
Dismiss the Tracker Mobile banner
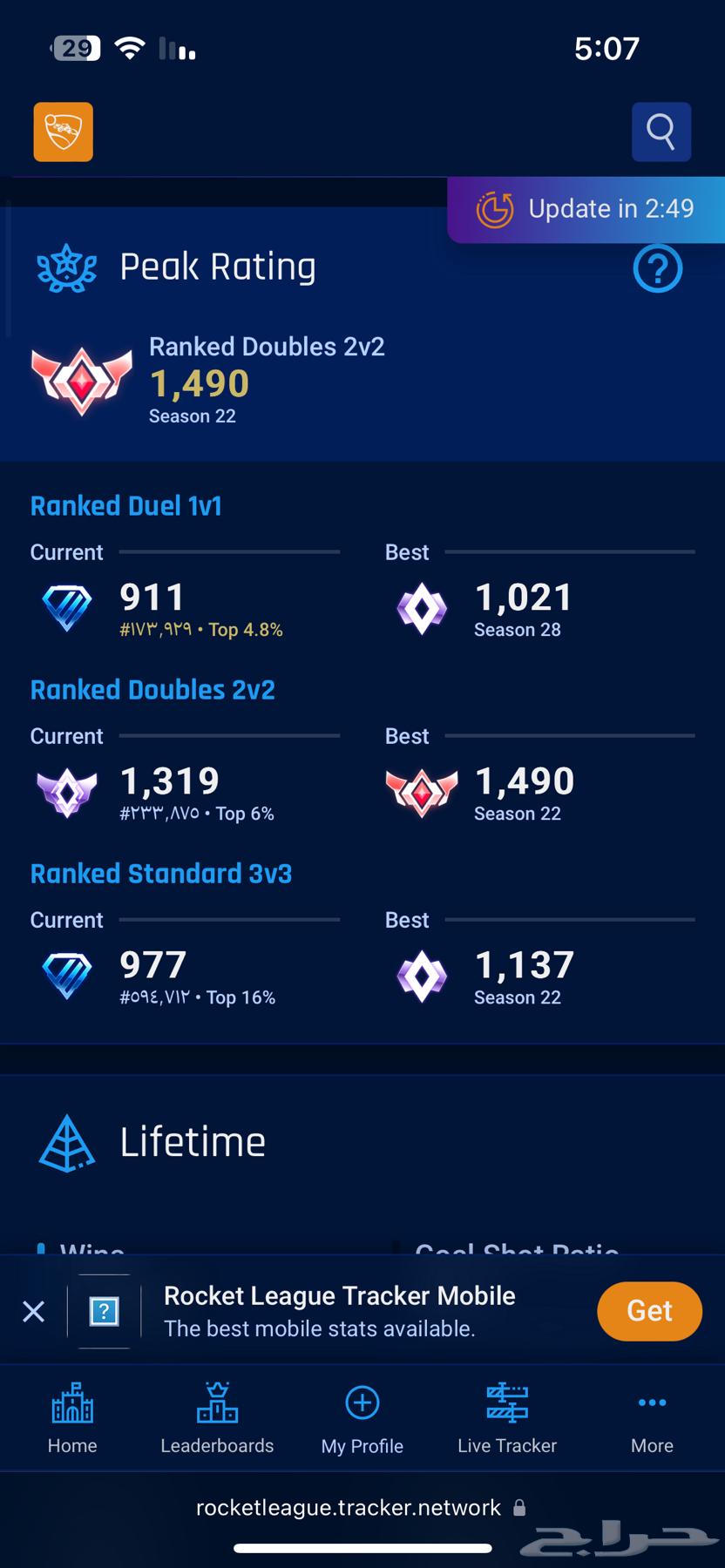pyautogui.click(x=33, y=1311)
